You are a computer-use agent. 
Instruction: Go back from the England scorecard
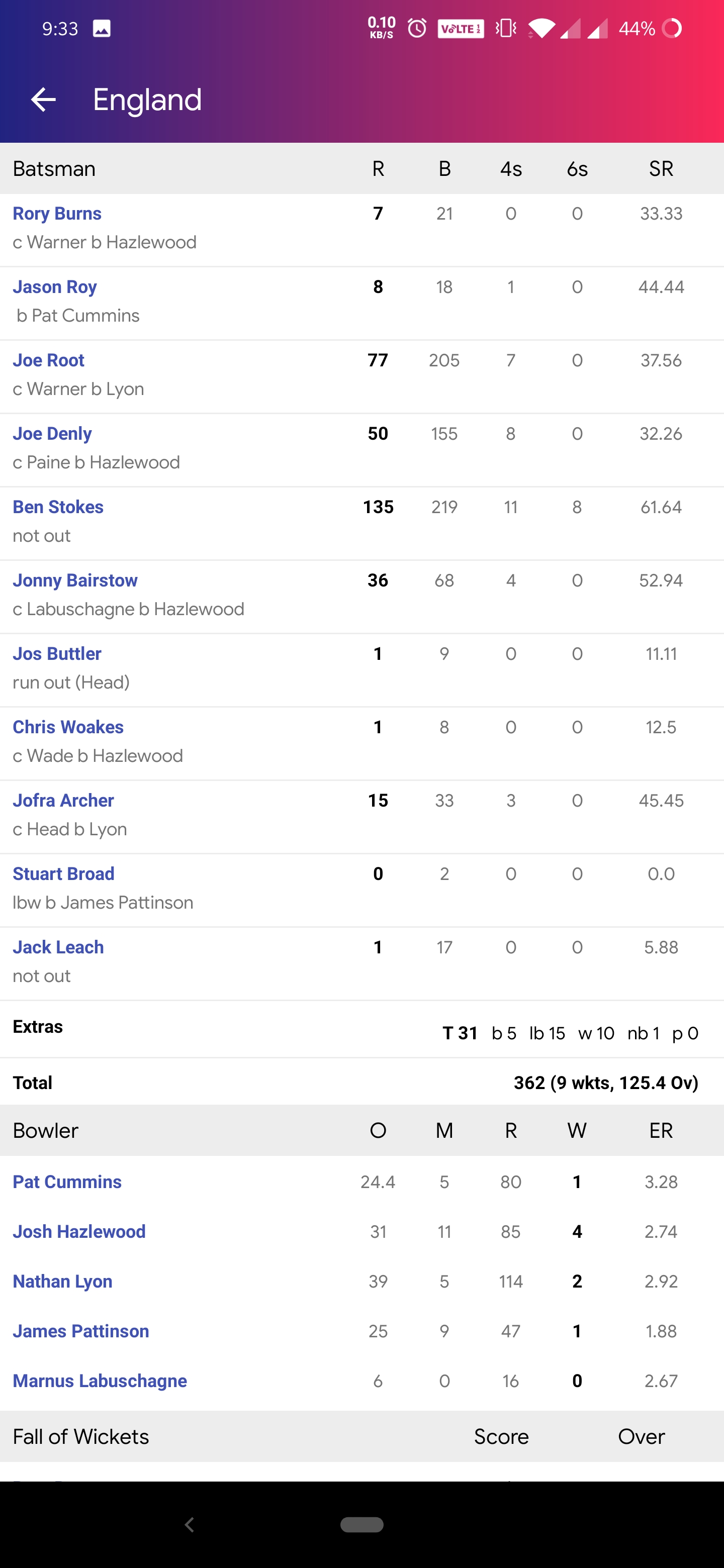pos(43,100)
